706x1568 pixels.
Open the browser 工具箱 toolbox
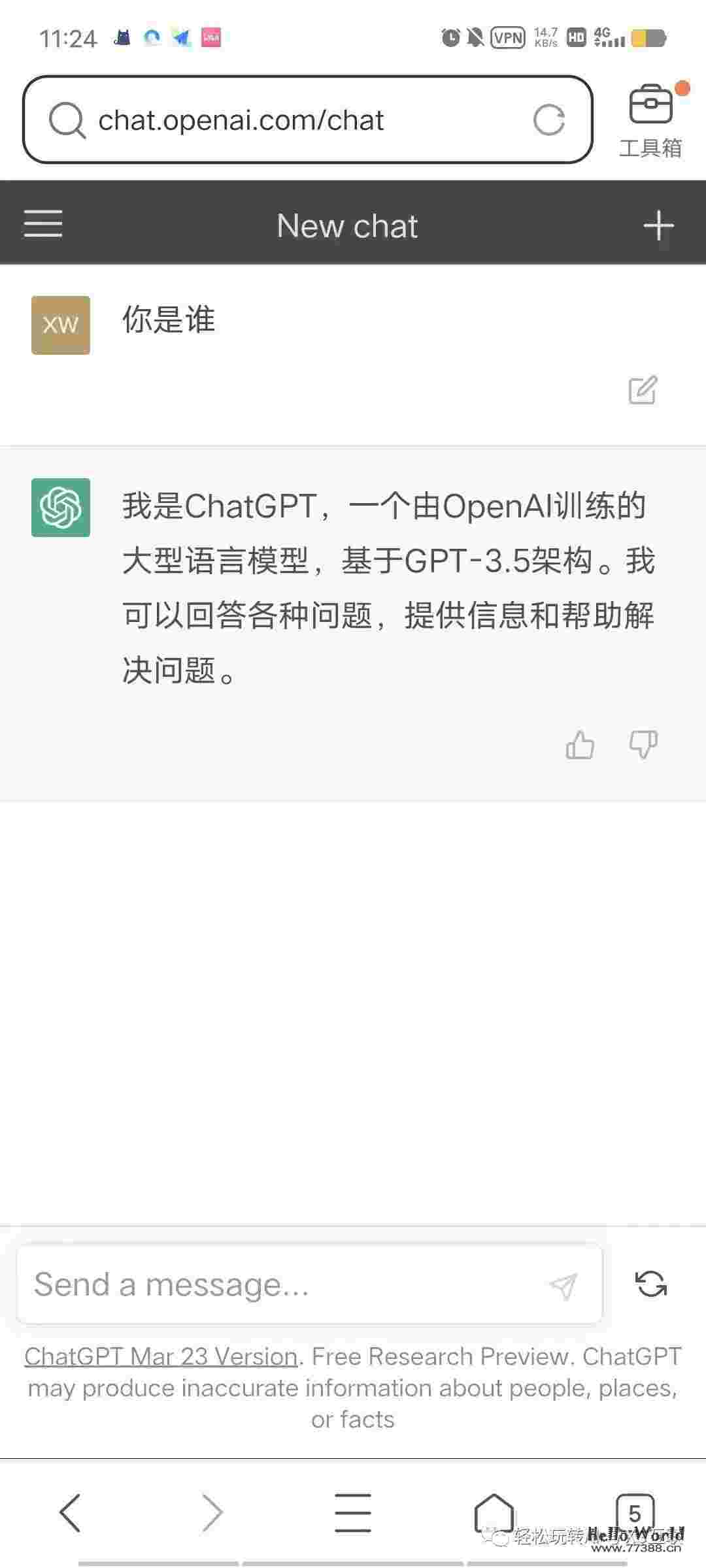point(651,114)
